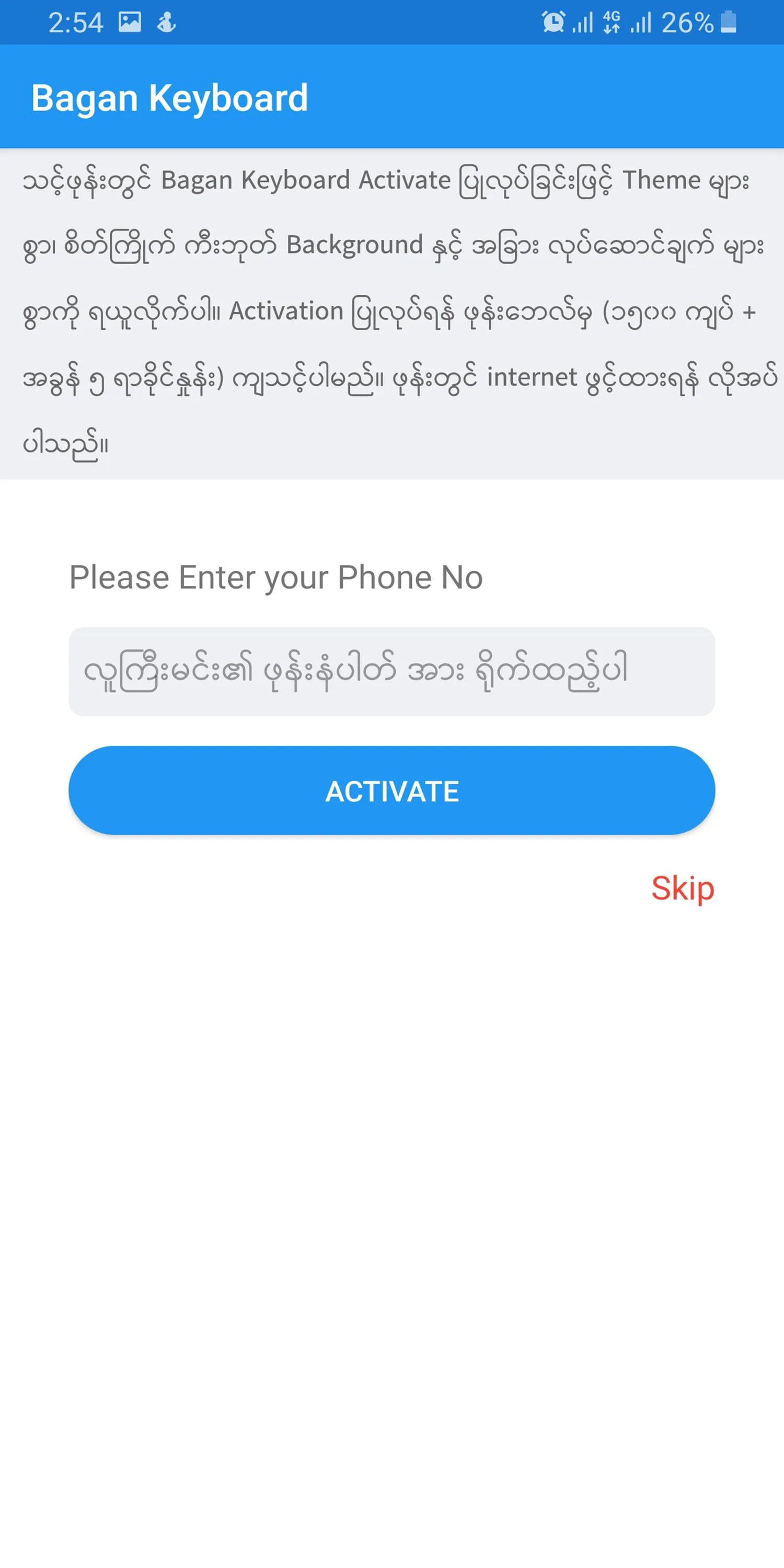Screen dimensions: 784x1568
Task: Tap the second signal strength icon
Action: click(x=641, y=22)
